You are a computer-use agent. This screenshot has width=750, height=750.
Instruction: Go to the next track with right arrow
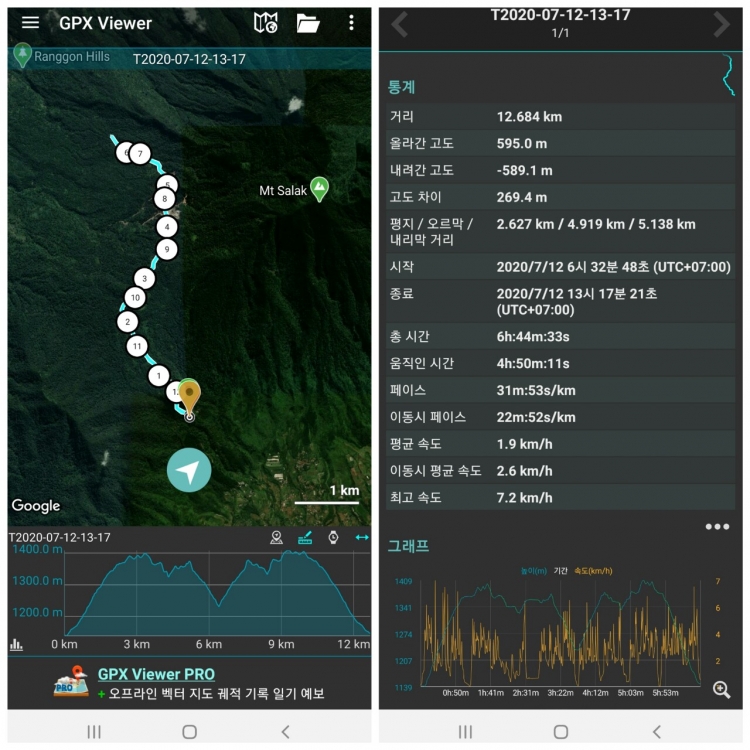point(721,24)
